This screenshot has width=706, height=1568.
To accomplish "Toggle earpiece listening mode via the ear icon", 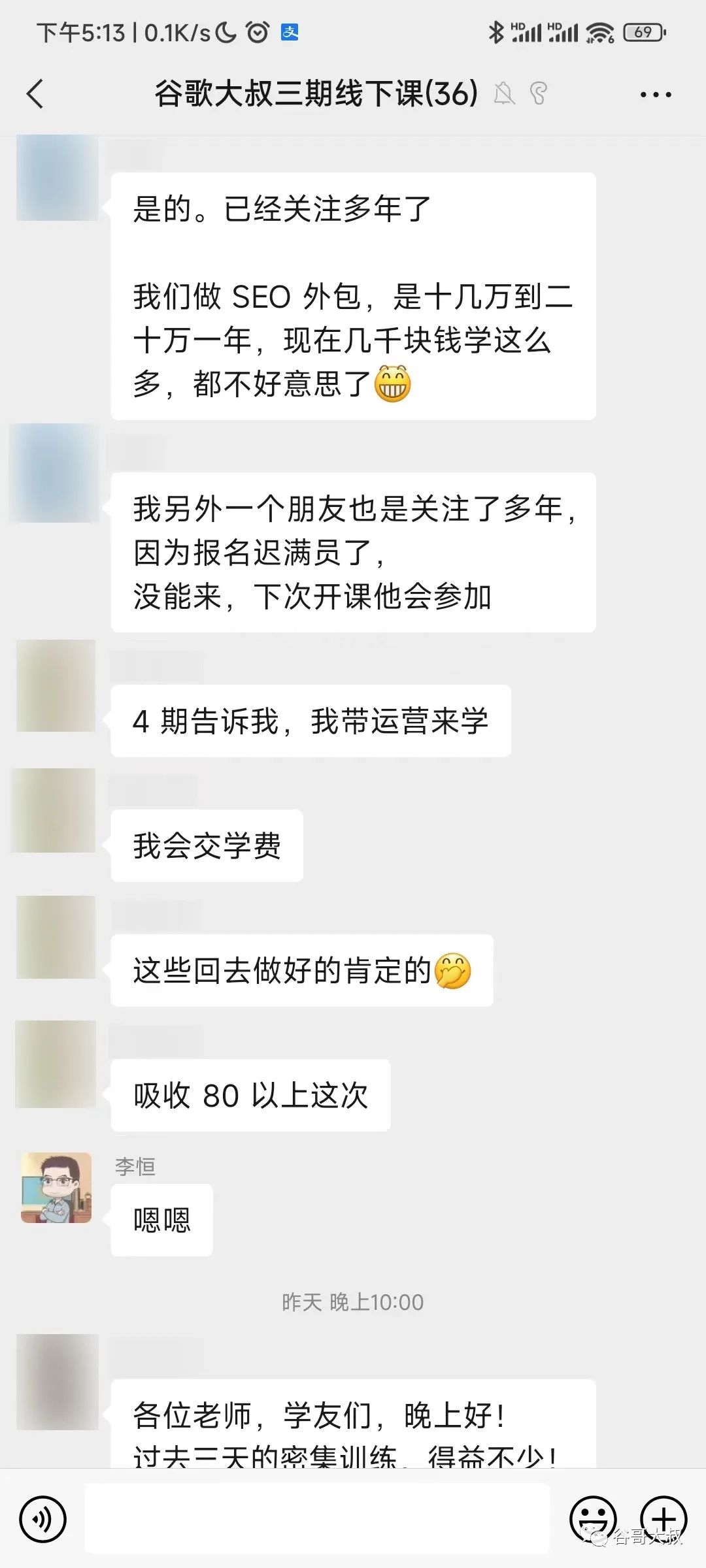I will coord(538,94).
